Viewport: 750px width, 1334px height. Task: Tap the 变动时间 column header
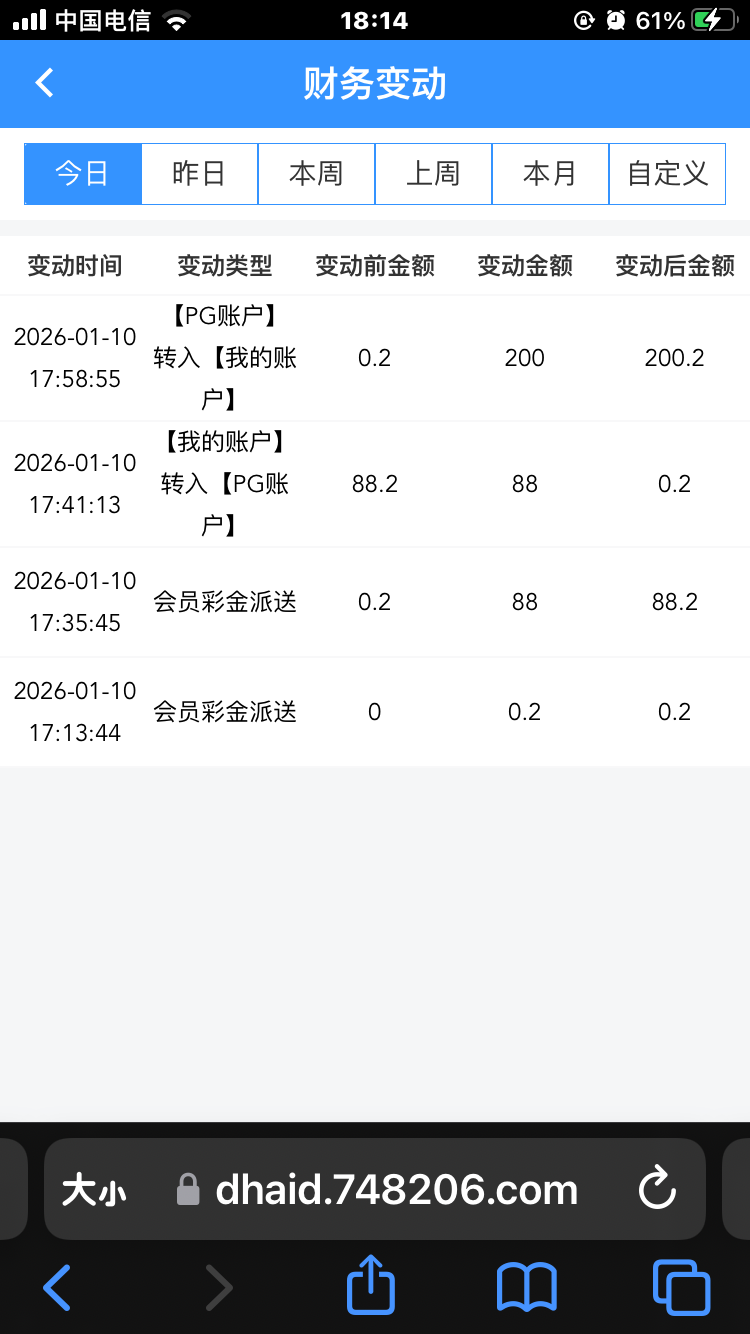click(x=75, y=266)
